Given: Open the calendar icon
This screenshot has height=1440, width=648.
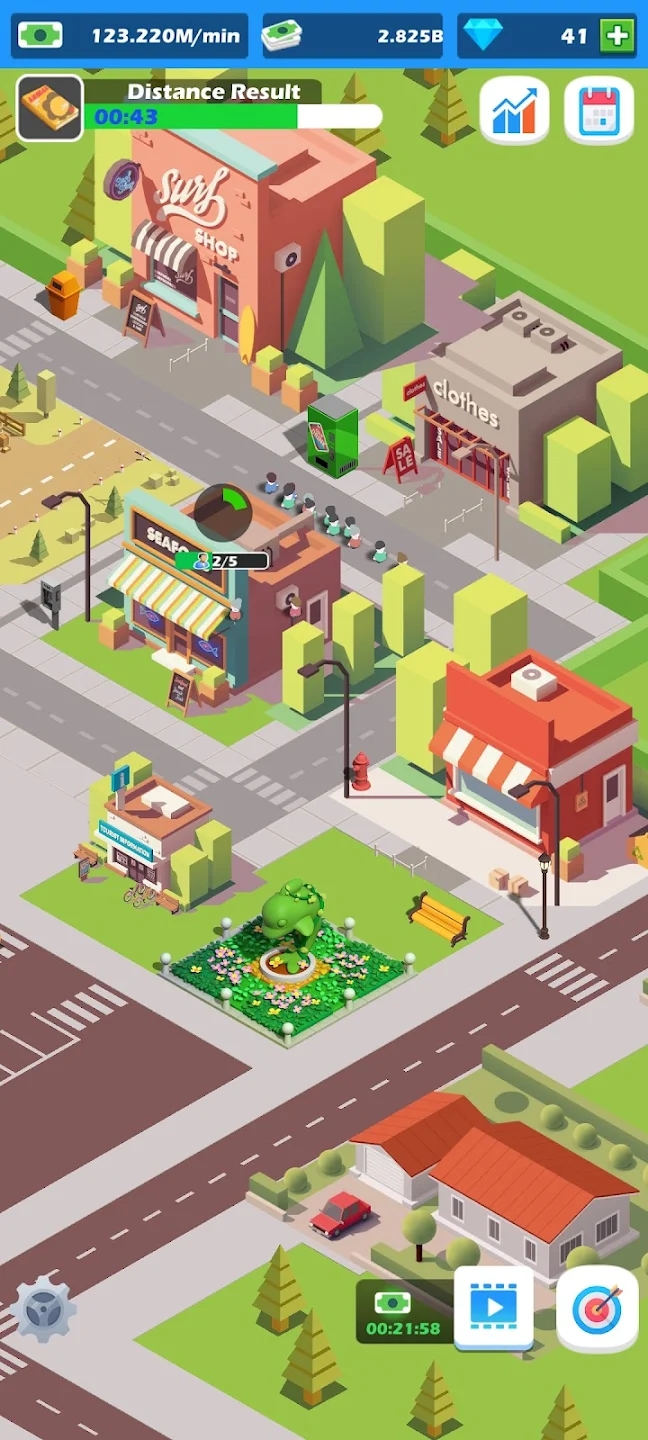Looking at the screenshot, I should point(599,110).
